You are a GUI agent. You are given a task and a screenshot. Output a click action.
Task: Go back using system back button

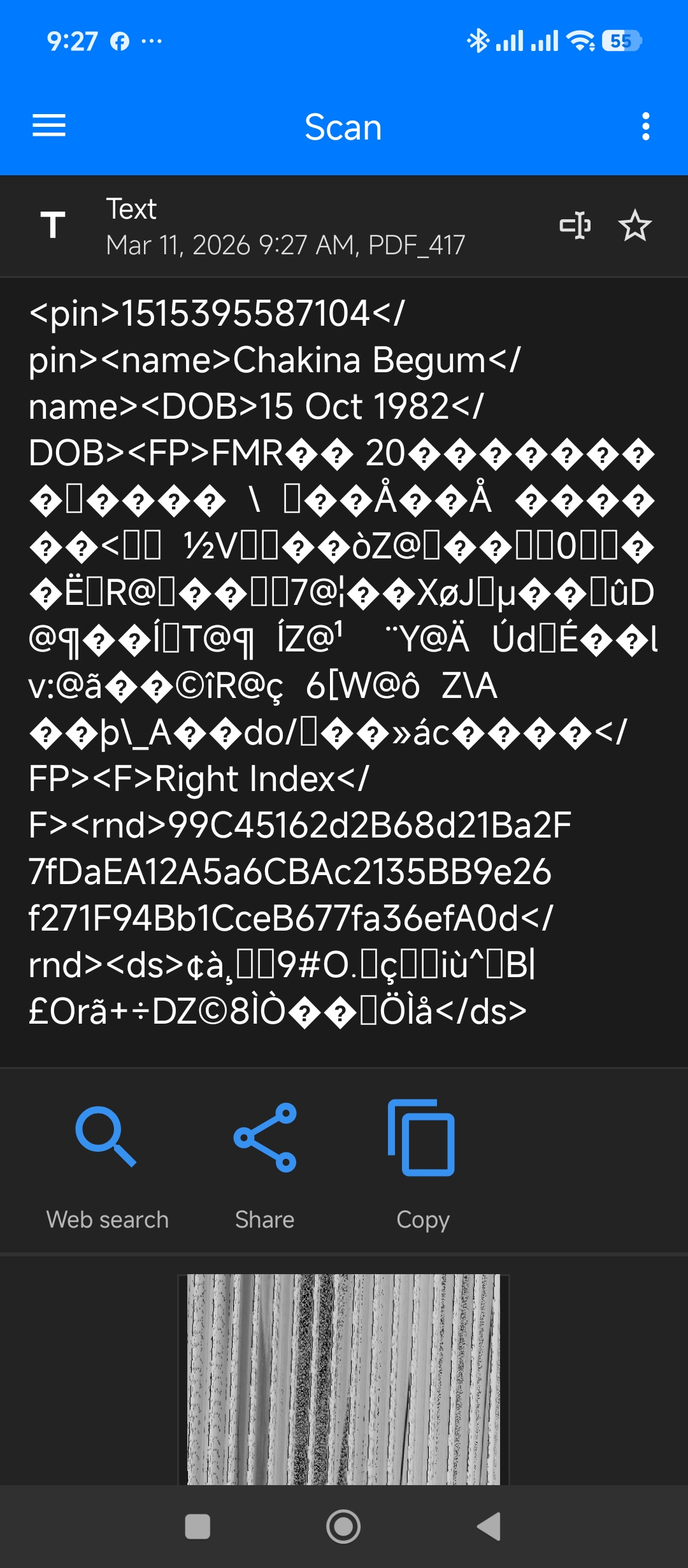point(489,1527)
